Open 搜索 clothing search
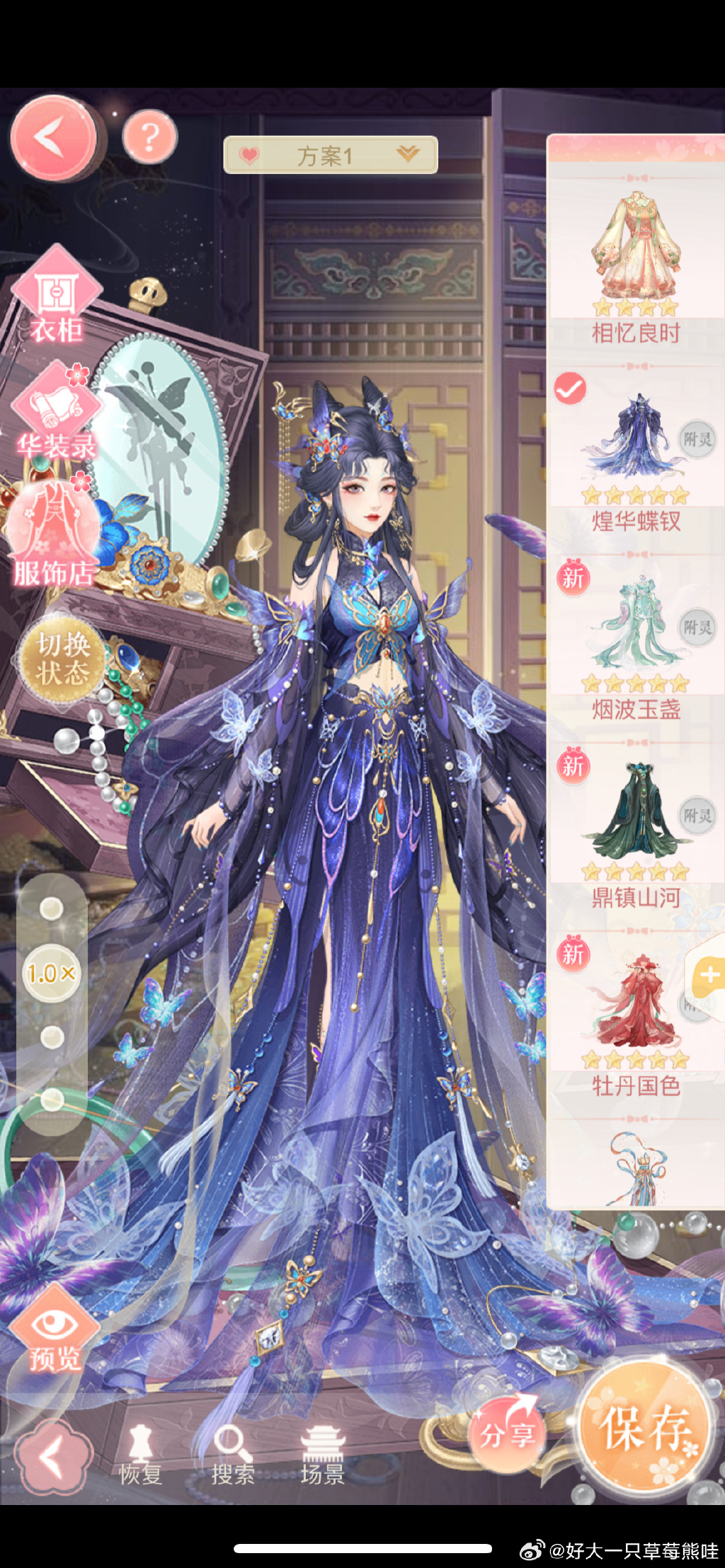The height and width of the screenshot is (1568, 725). 232,1455
